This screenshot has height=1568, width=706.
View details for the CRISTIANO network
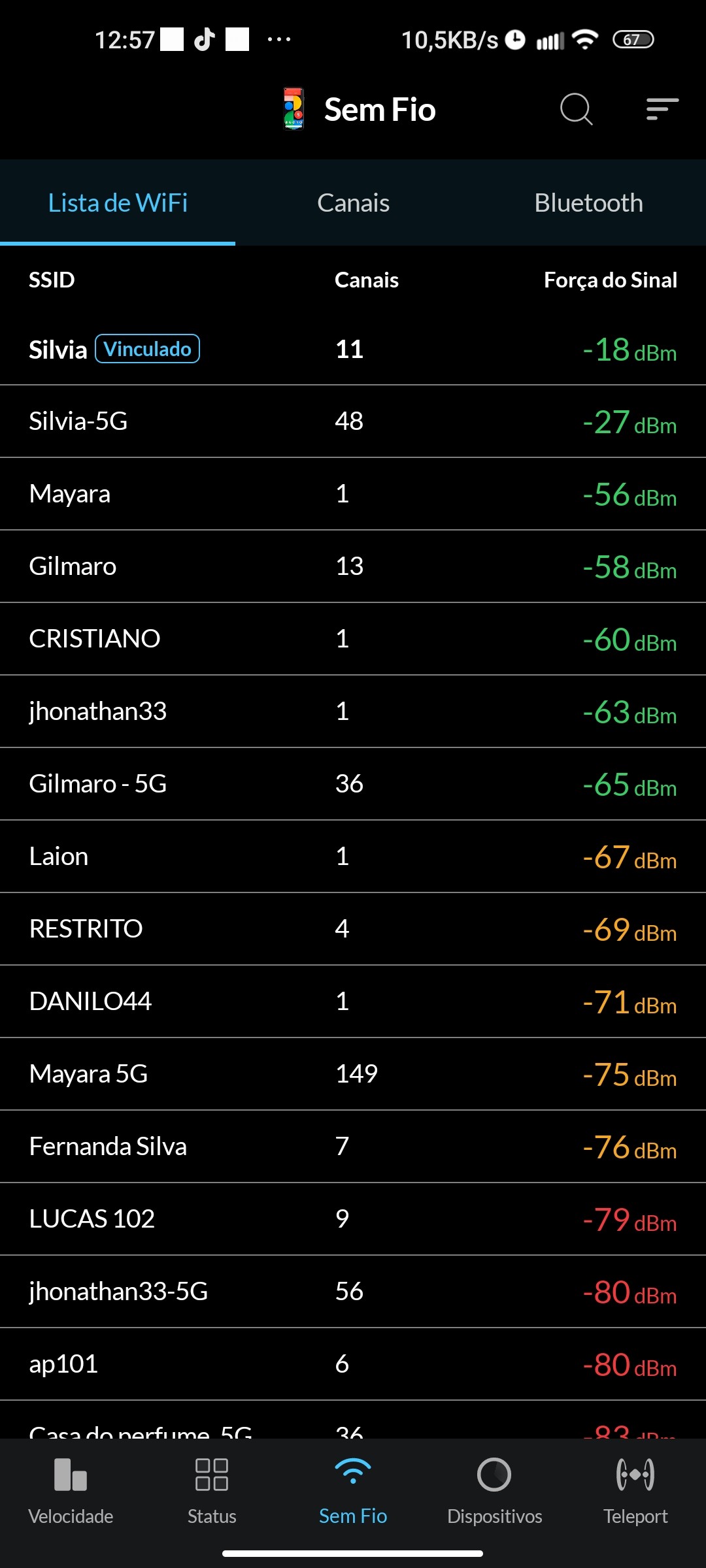(353, 639)
